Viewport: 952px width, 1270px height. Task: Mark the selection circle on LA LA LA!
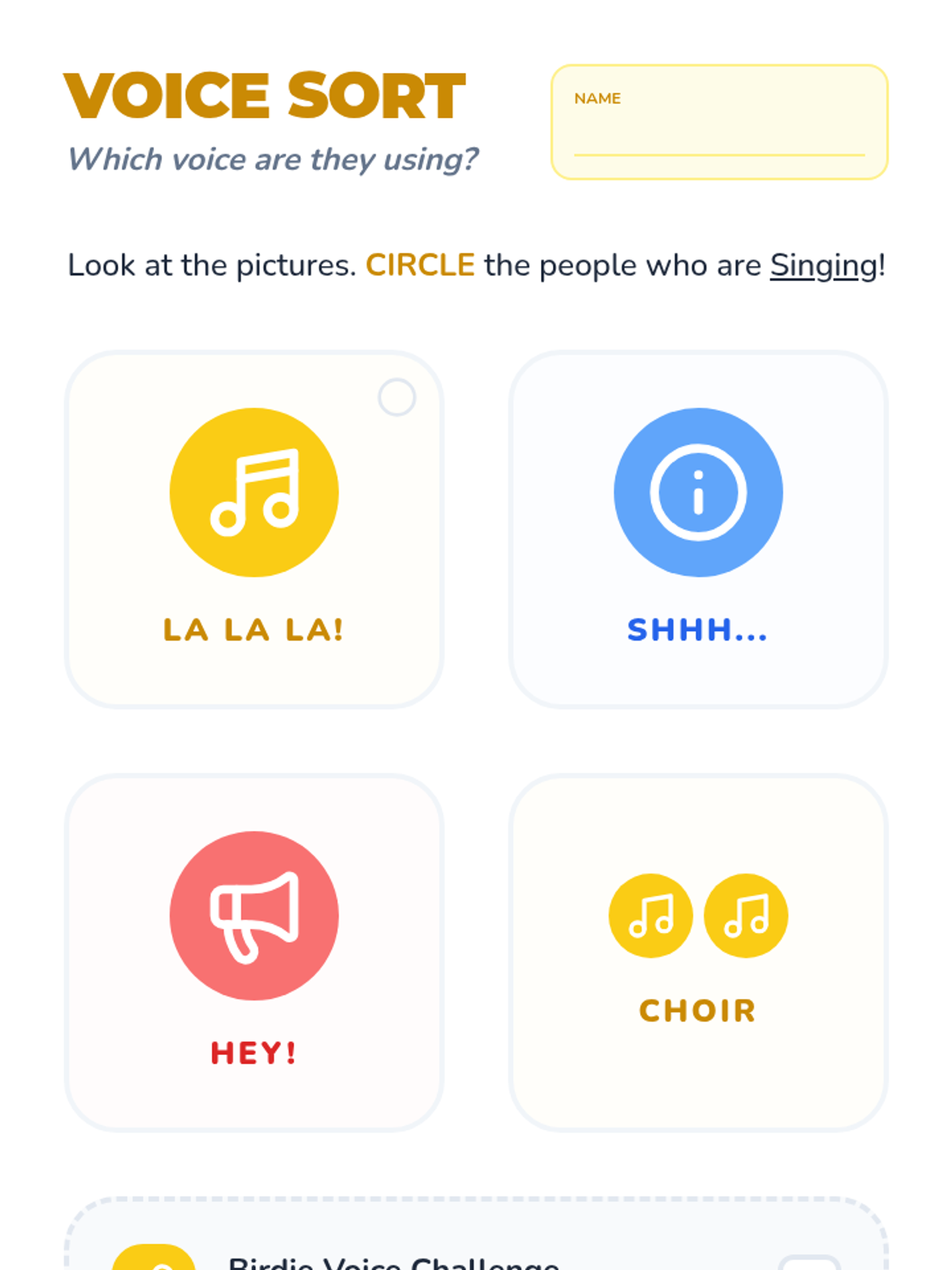[x=397, y=397]
